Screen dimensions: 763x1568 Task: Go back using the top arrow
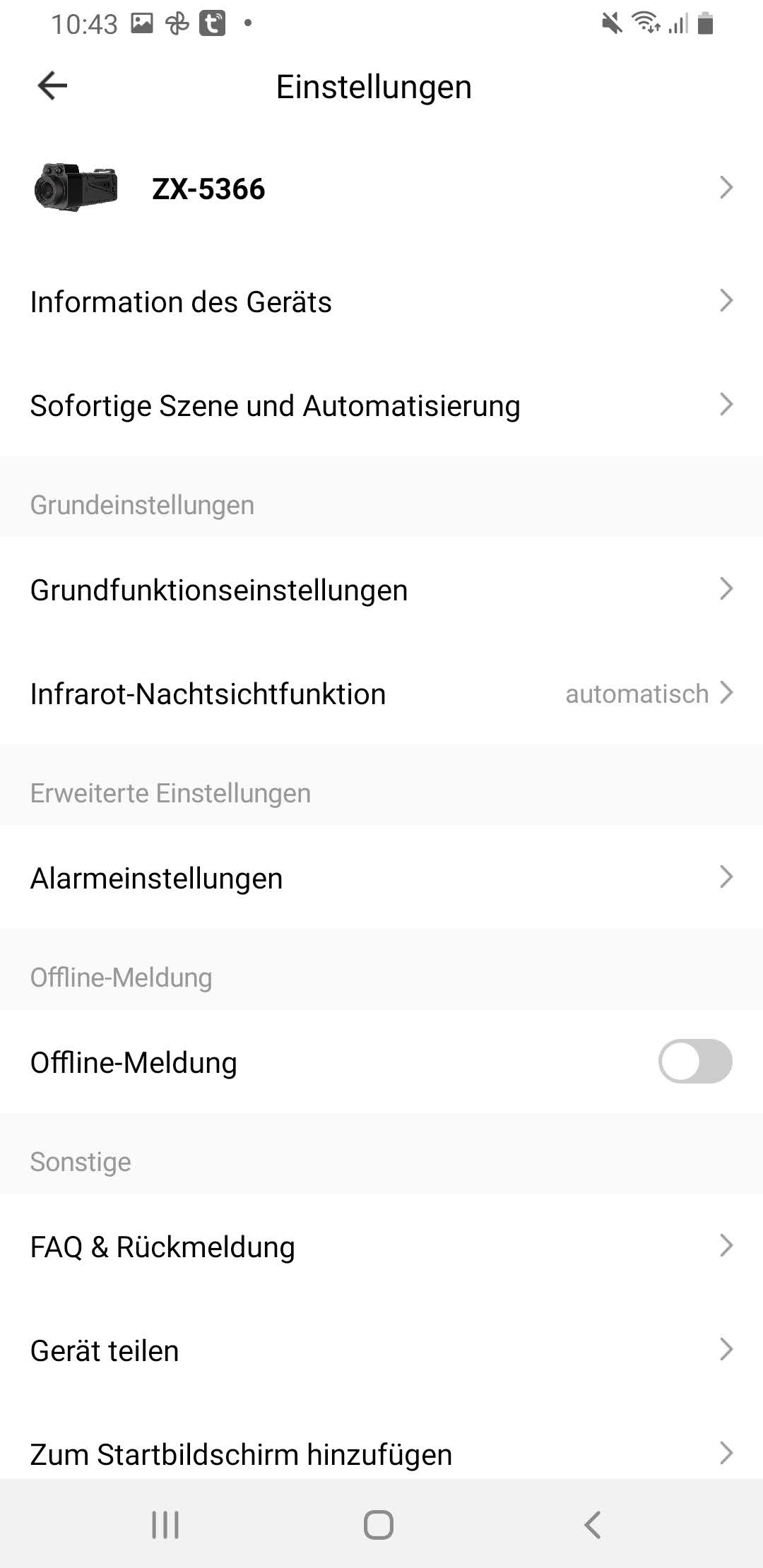point(52,86)
